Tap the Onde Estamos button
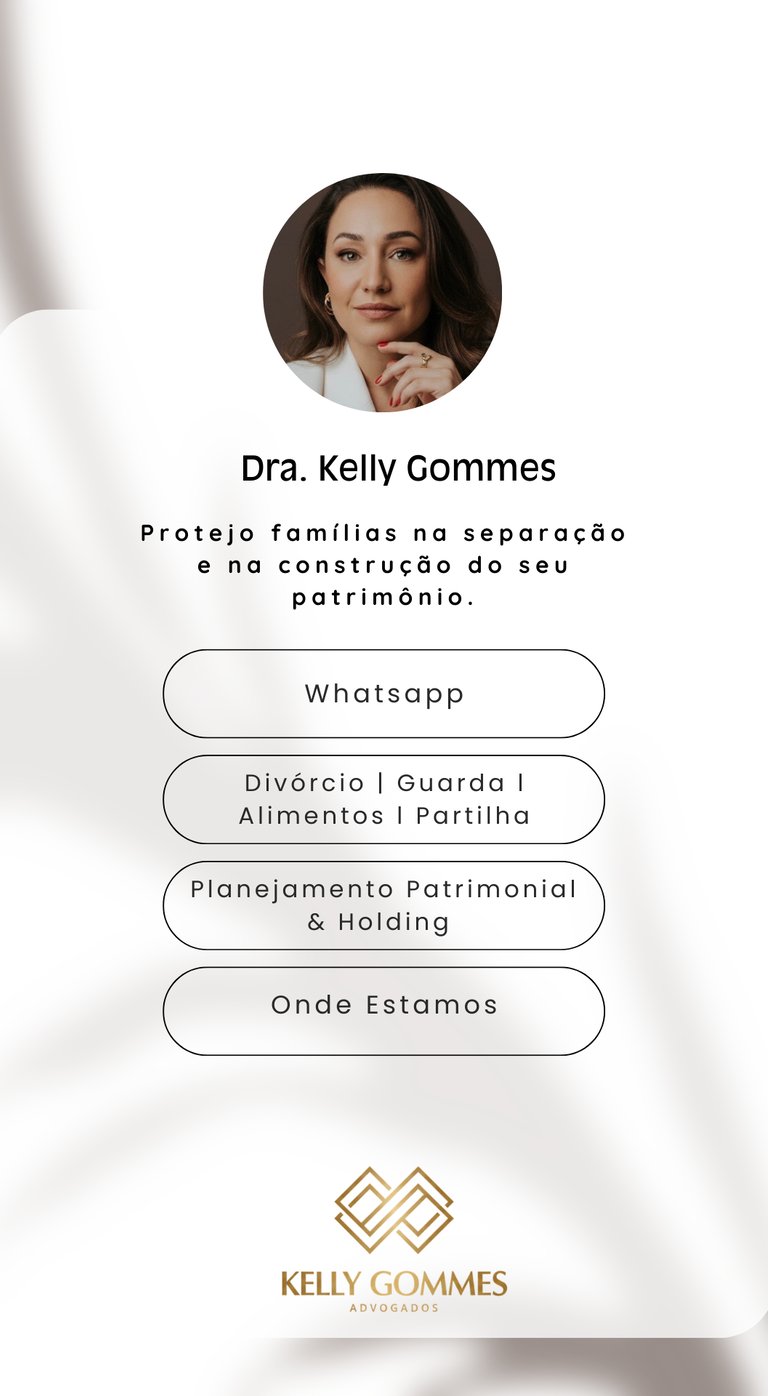768x1396 pixels. (x=384, y=1011)
